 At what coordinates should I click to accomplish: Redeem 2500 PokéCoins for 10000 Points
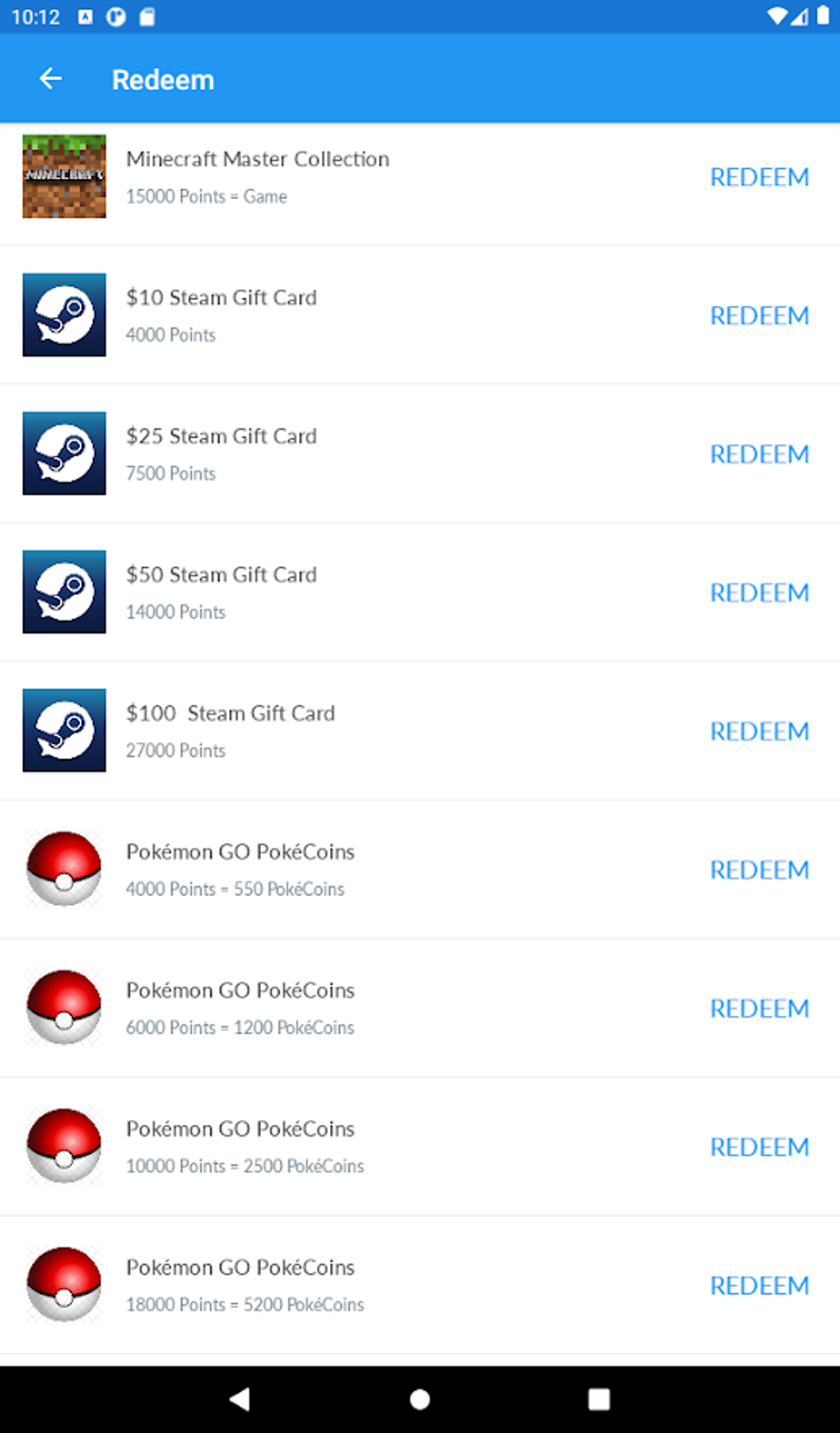click(x=759, y=1146)
